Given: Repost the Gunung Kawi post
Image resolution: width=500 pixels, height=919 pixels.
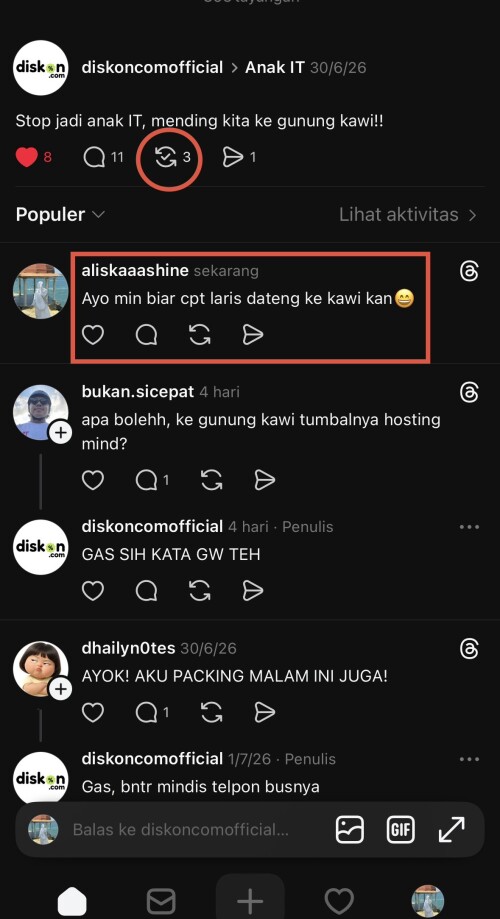Looking at the screenshot, I should coord(166,157).
